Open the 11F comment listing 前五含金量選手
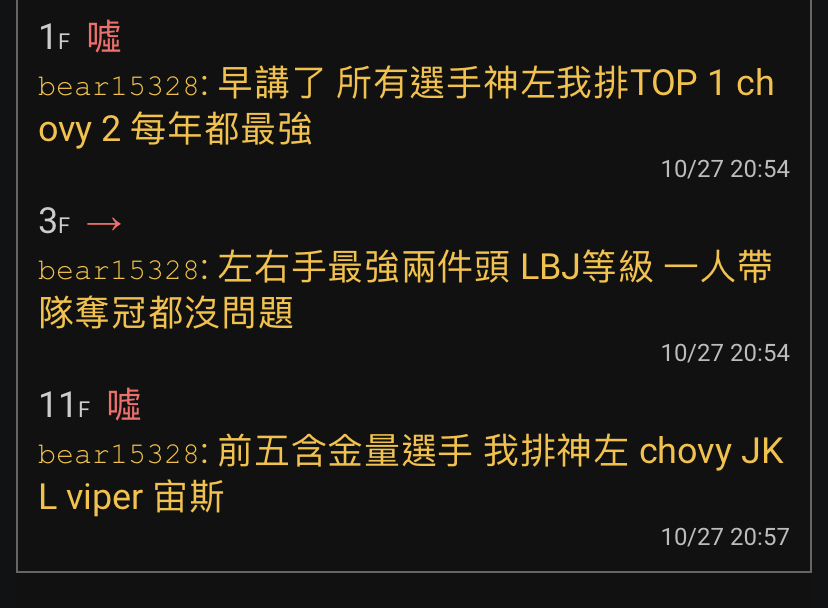 click(x=410, y=474)
